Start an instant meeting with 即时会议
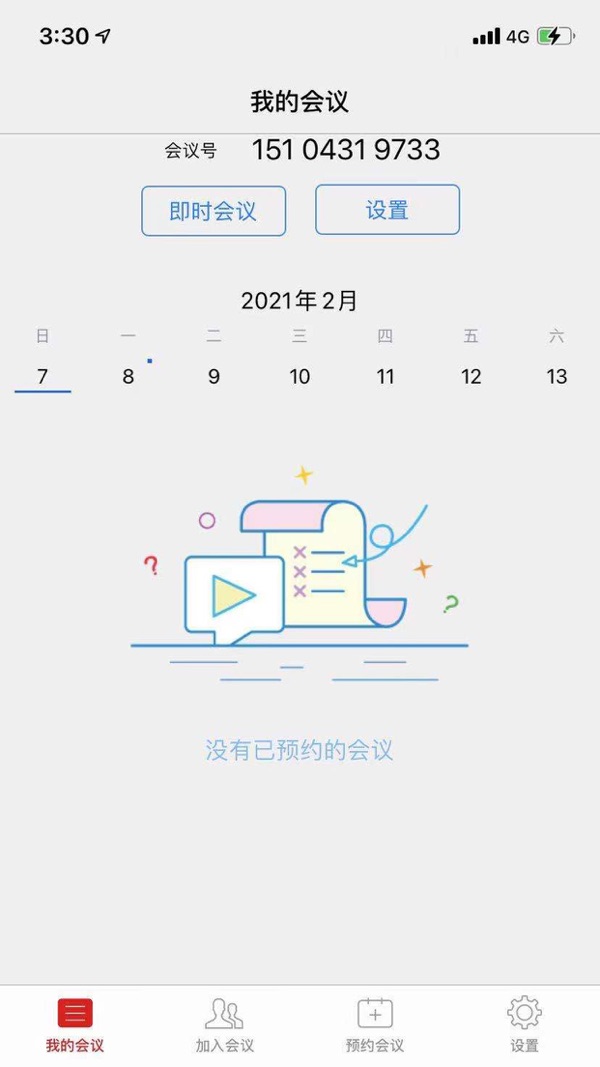The image size is (600, 1067). pyautogui.click(x=213, y=211)
